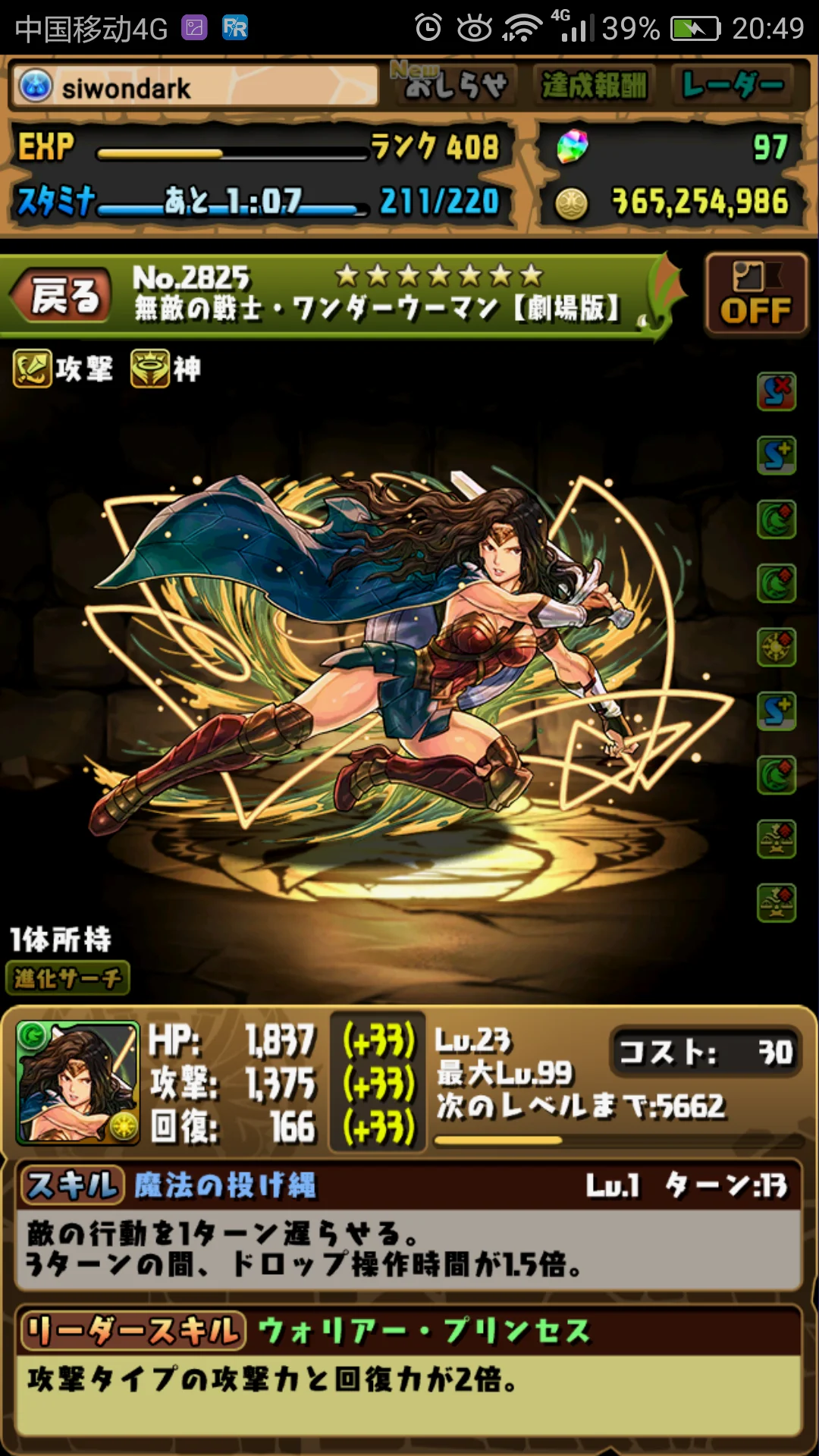
Task: Open the レーダー radar button
Action: (x=732, y=85)
